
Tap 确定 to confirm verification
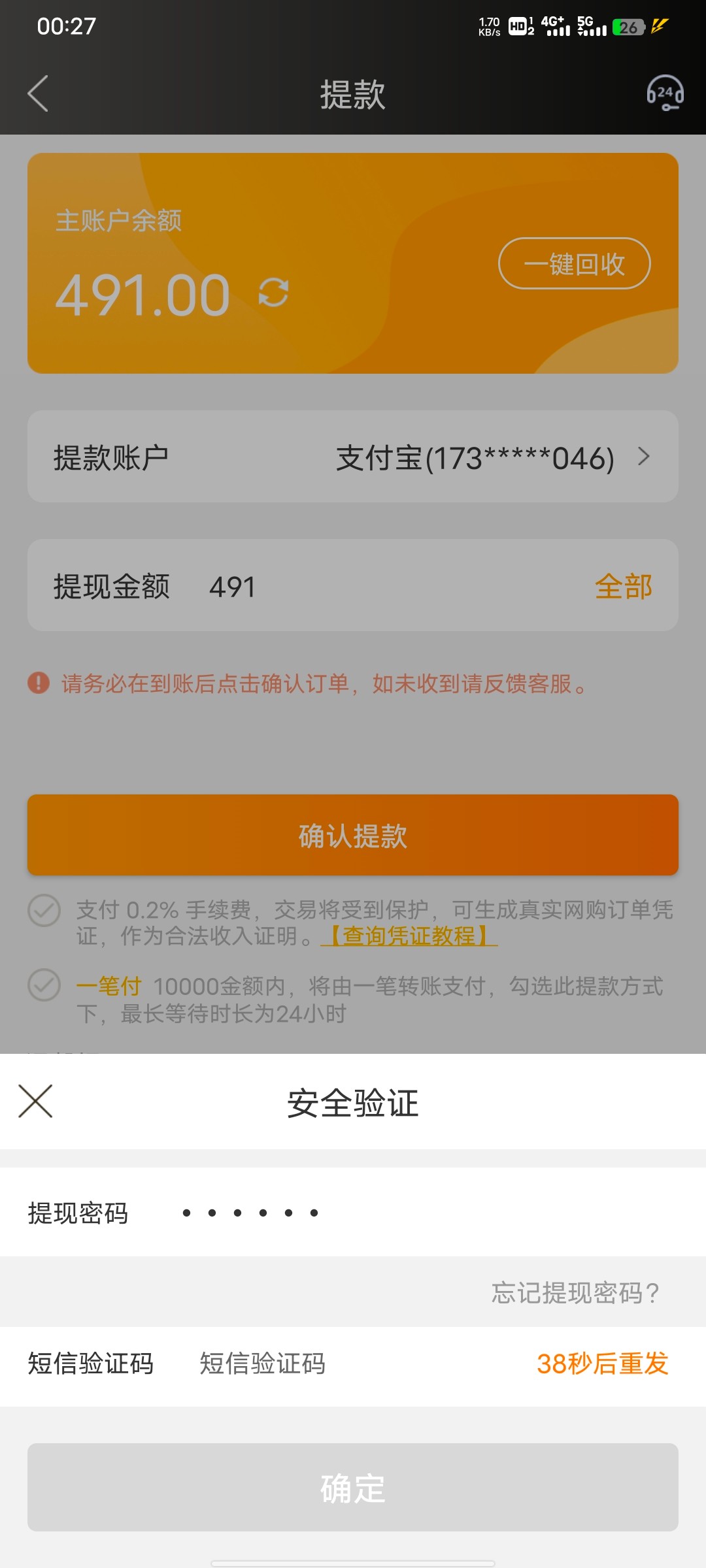pyautogui.click(x=353, y=1488)
